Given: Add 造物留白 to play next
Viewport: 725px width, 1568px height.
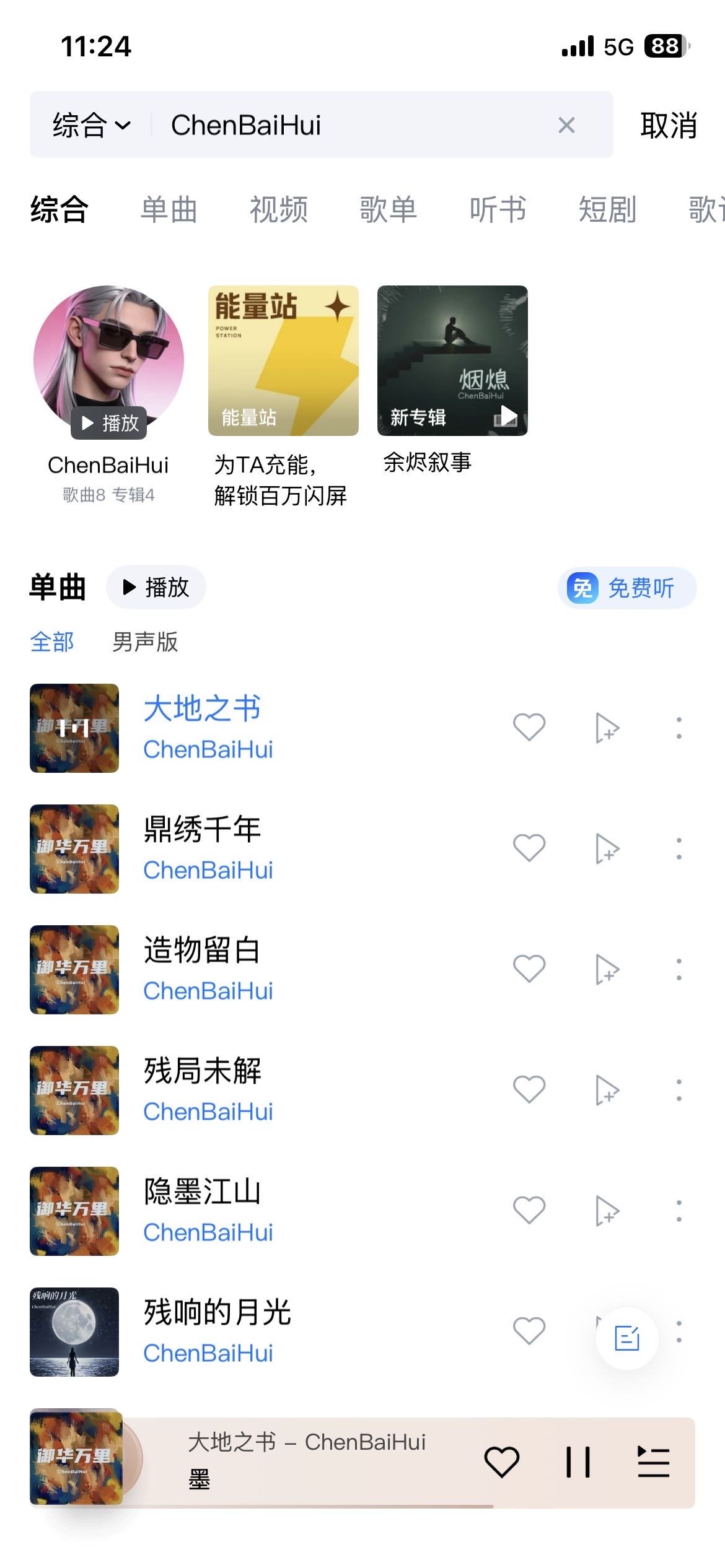Looking at the screenshot, I should tap(607, 969).
